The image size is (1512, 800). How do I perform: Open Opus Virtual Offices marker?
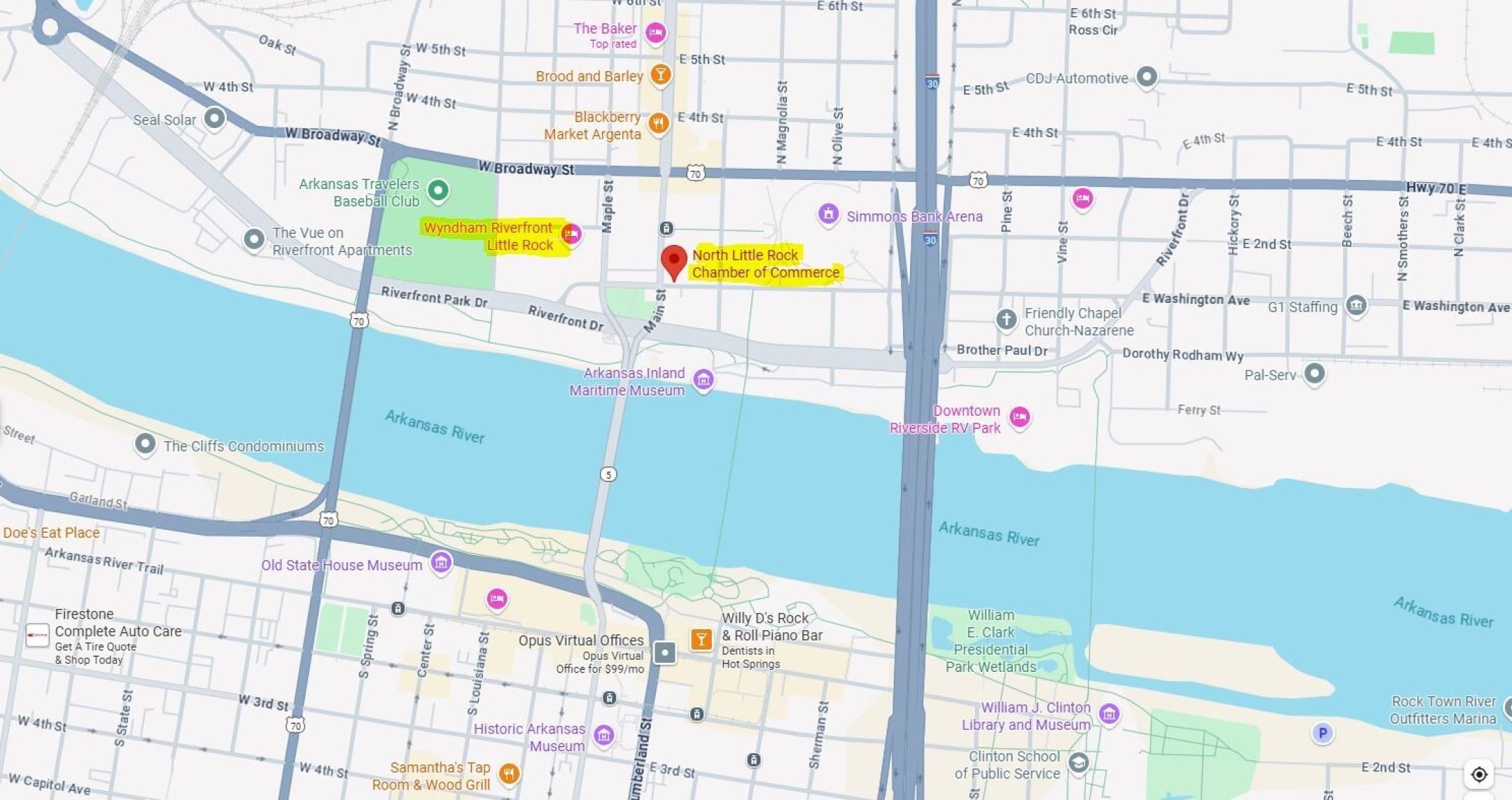pyautogui.click(x=664, y=653)
